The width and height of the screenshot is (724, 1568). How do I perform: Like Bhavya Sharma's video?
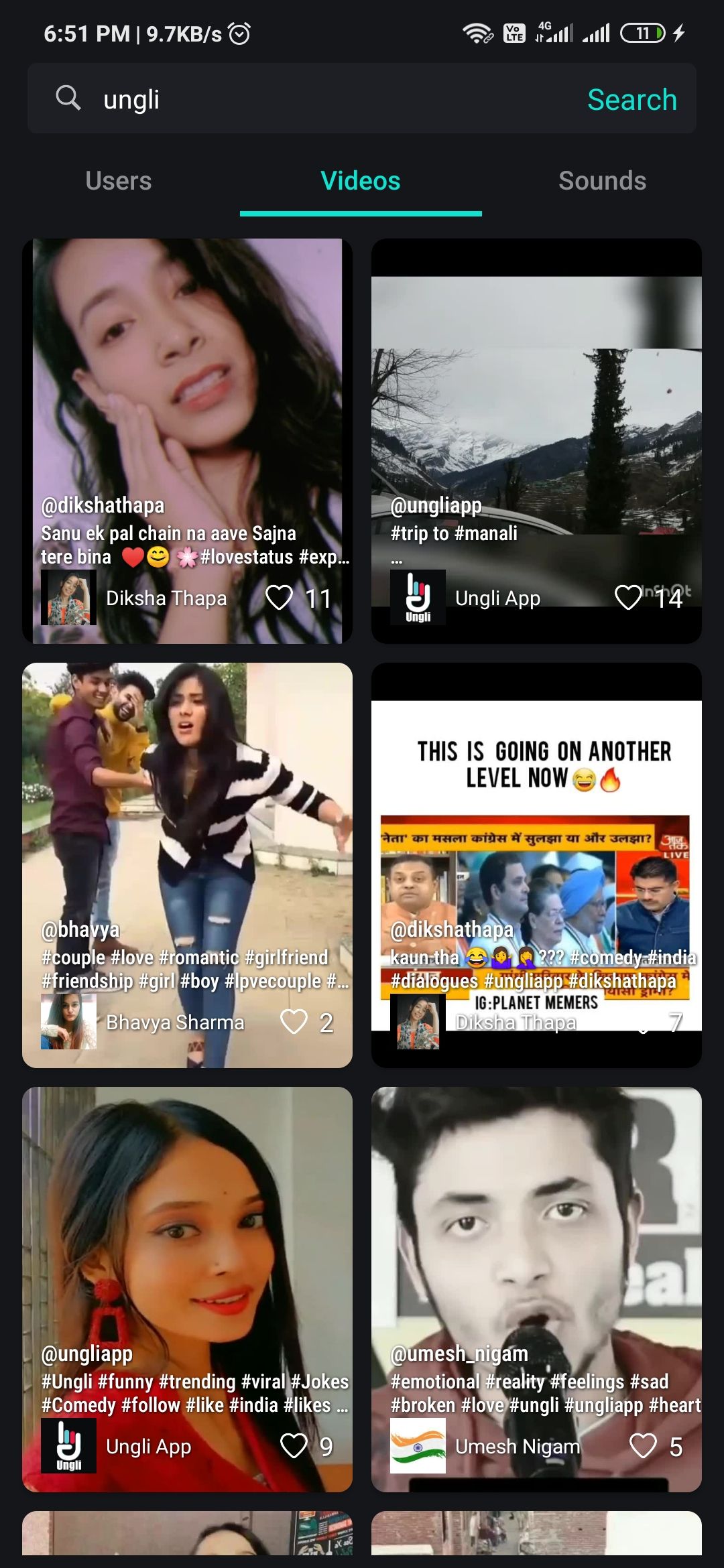[294, 1022]
